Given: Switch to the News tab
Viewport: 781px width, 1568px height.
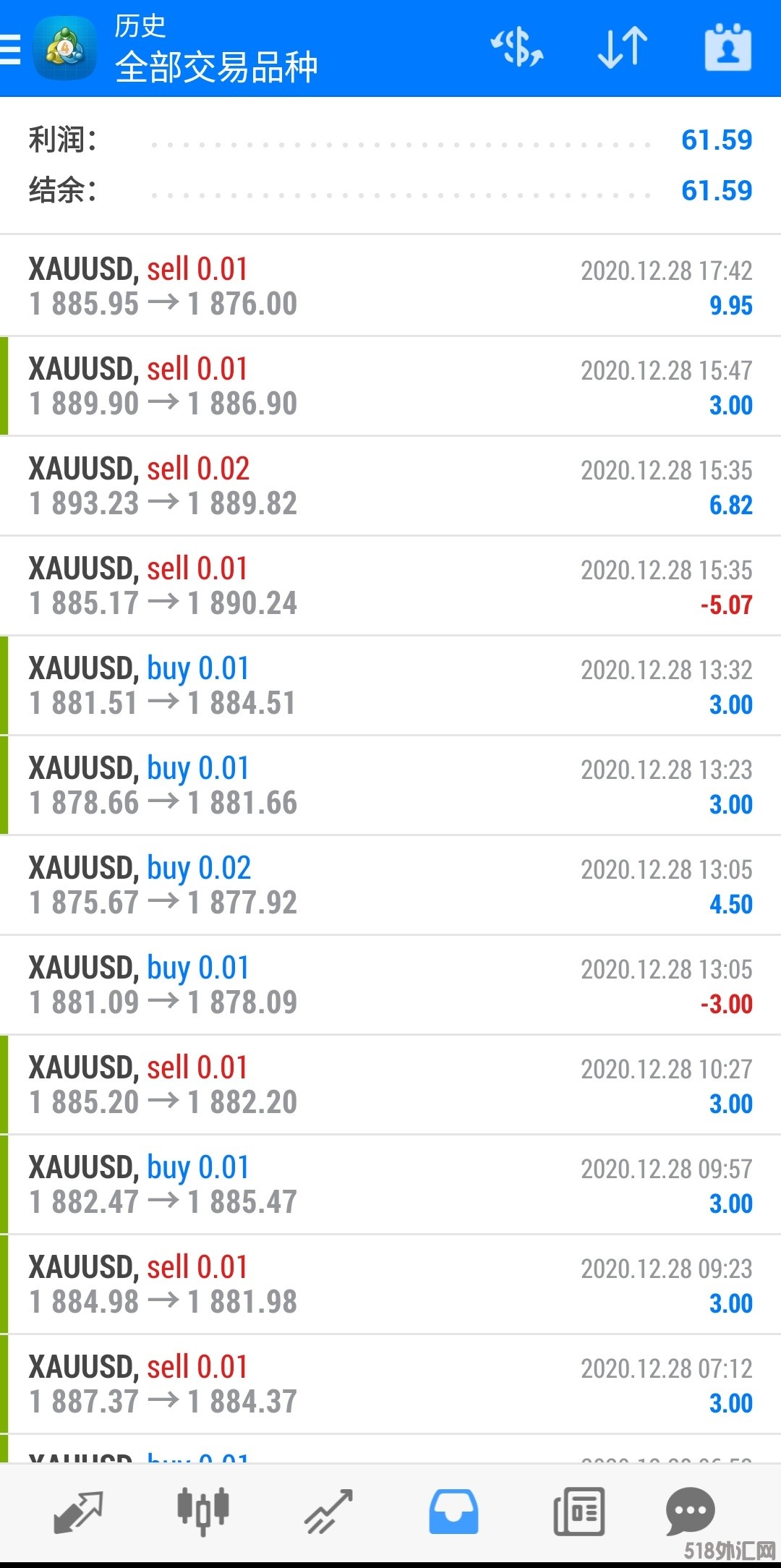Looking at the screenshot, I should point(579,1512).
